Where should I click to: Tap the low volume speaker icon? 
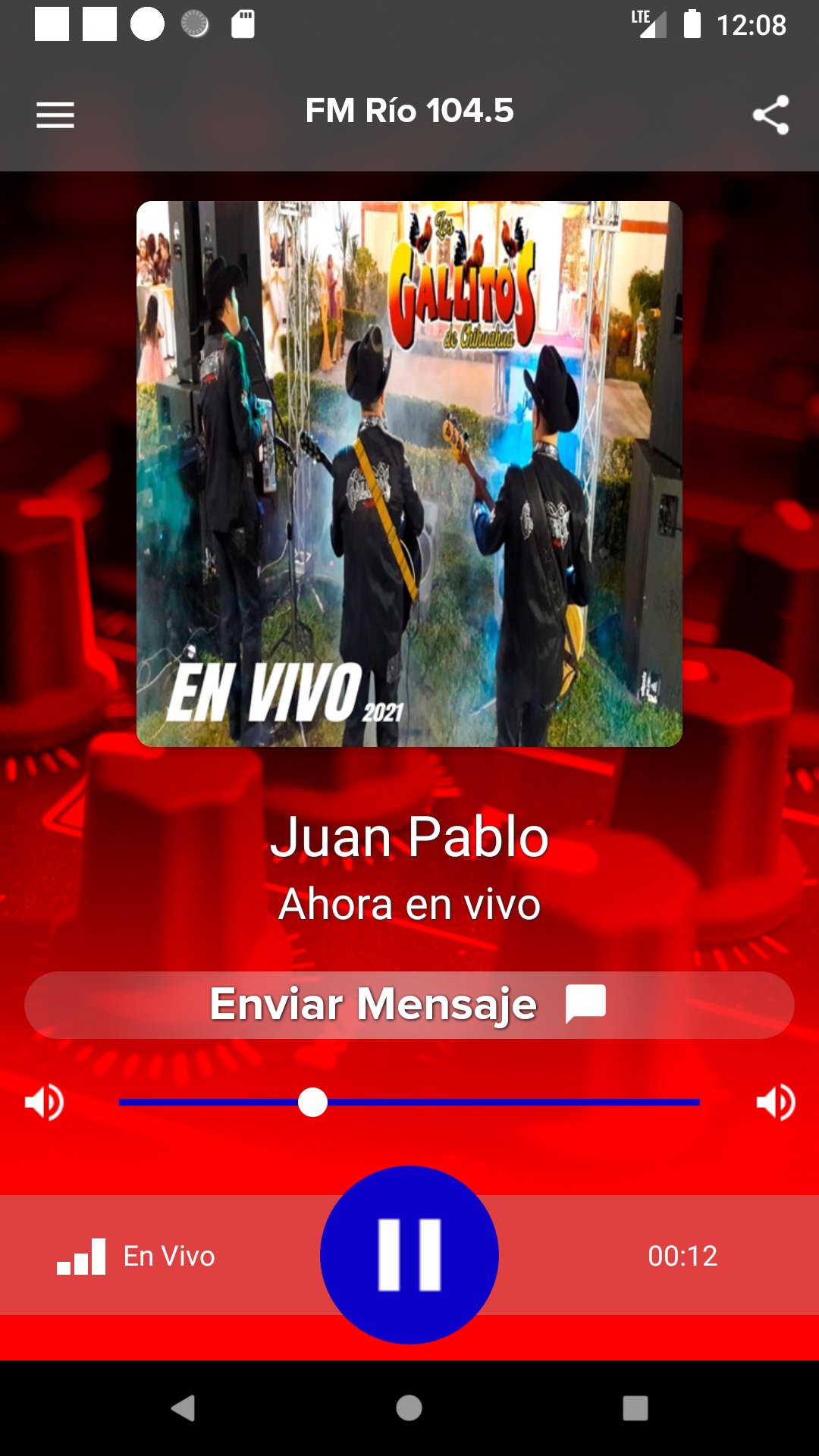44,1102
